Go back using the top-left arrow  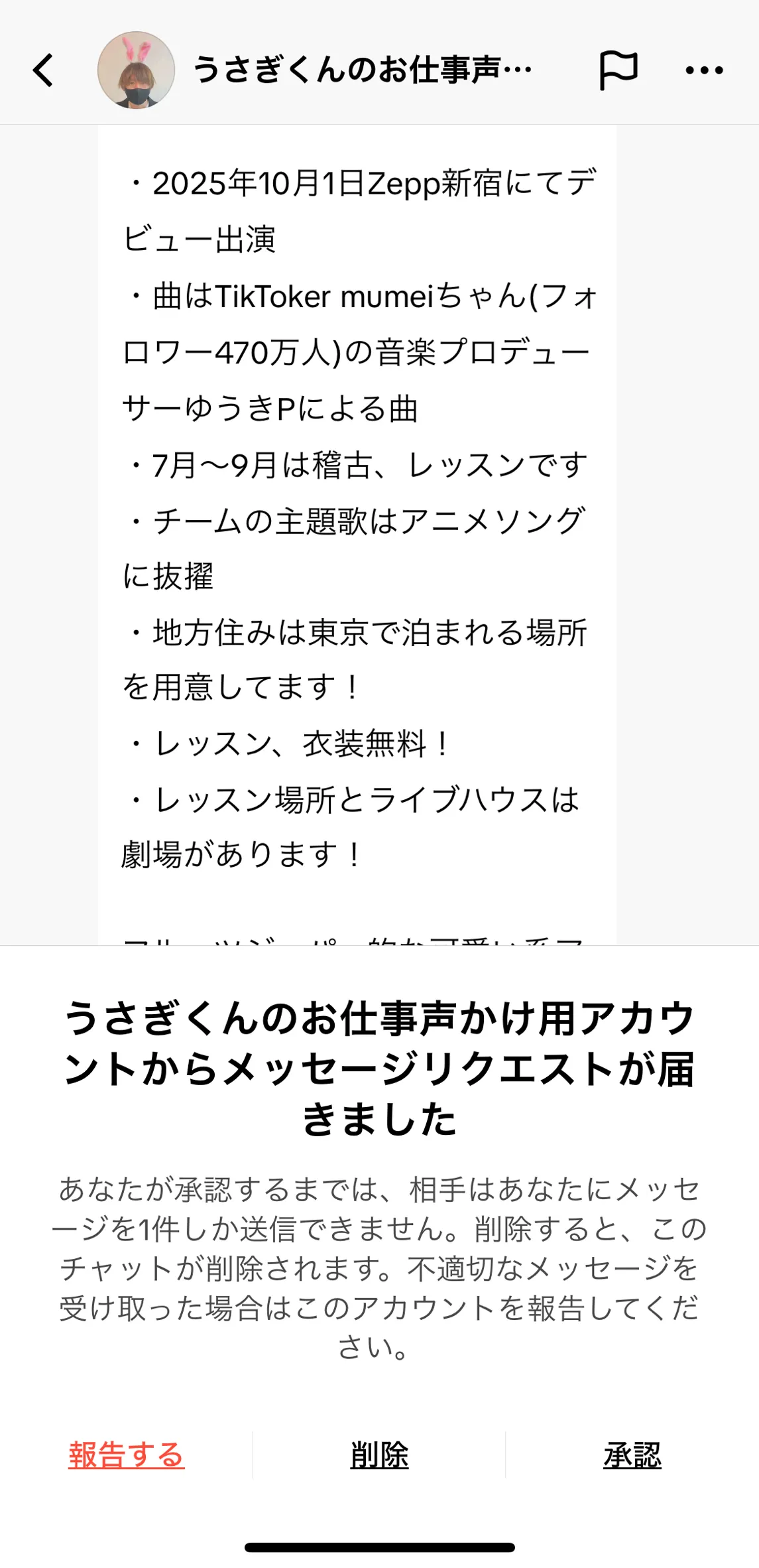(x=44, y=70)
